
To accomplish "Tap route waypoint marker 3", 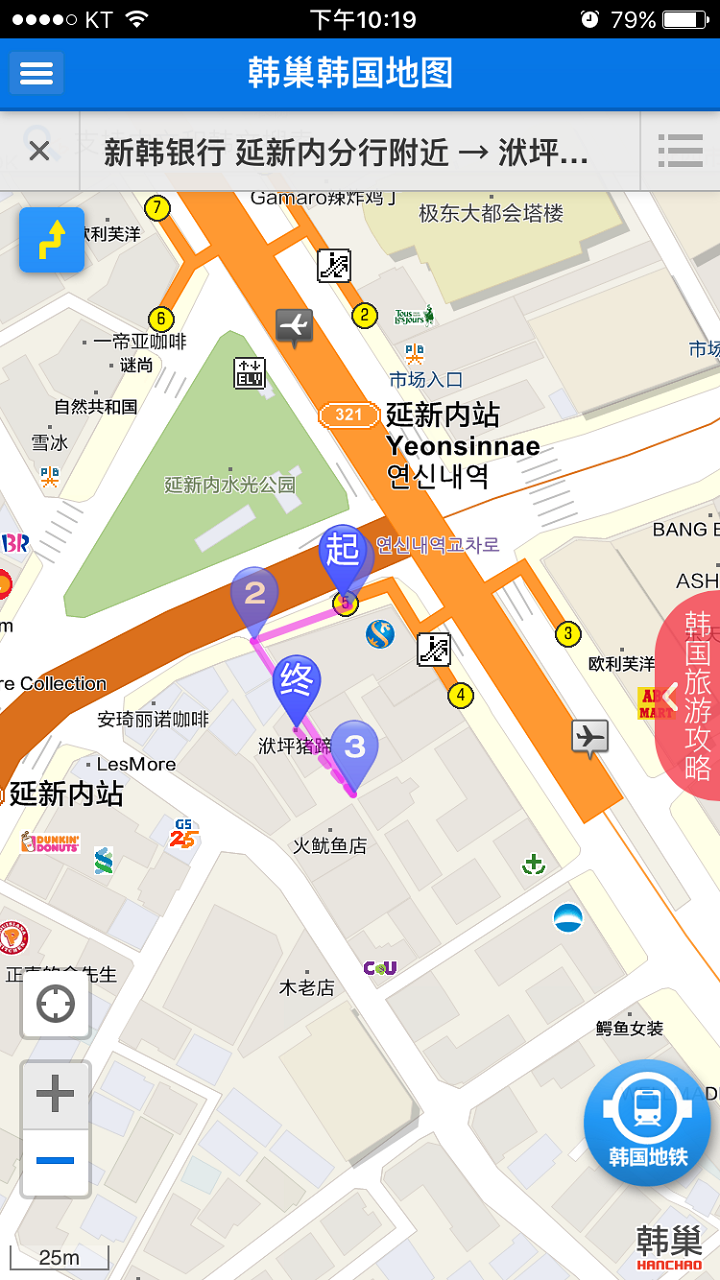I will pos(355,748).
